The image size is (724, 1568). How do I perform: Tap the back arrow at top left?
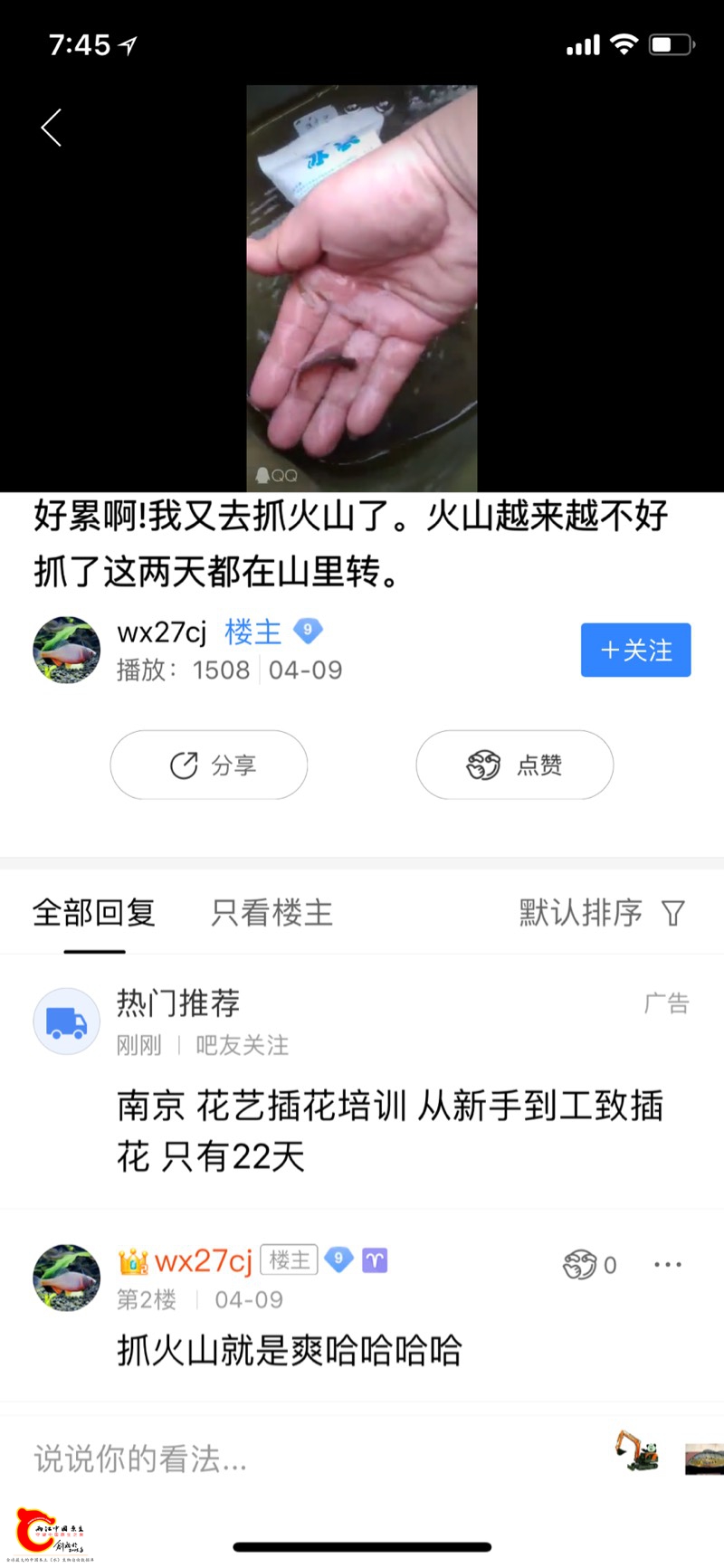pos(50,128)
